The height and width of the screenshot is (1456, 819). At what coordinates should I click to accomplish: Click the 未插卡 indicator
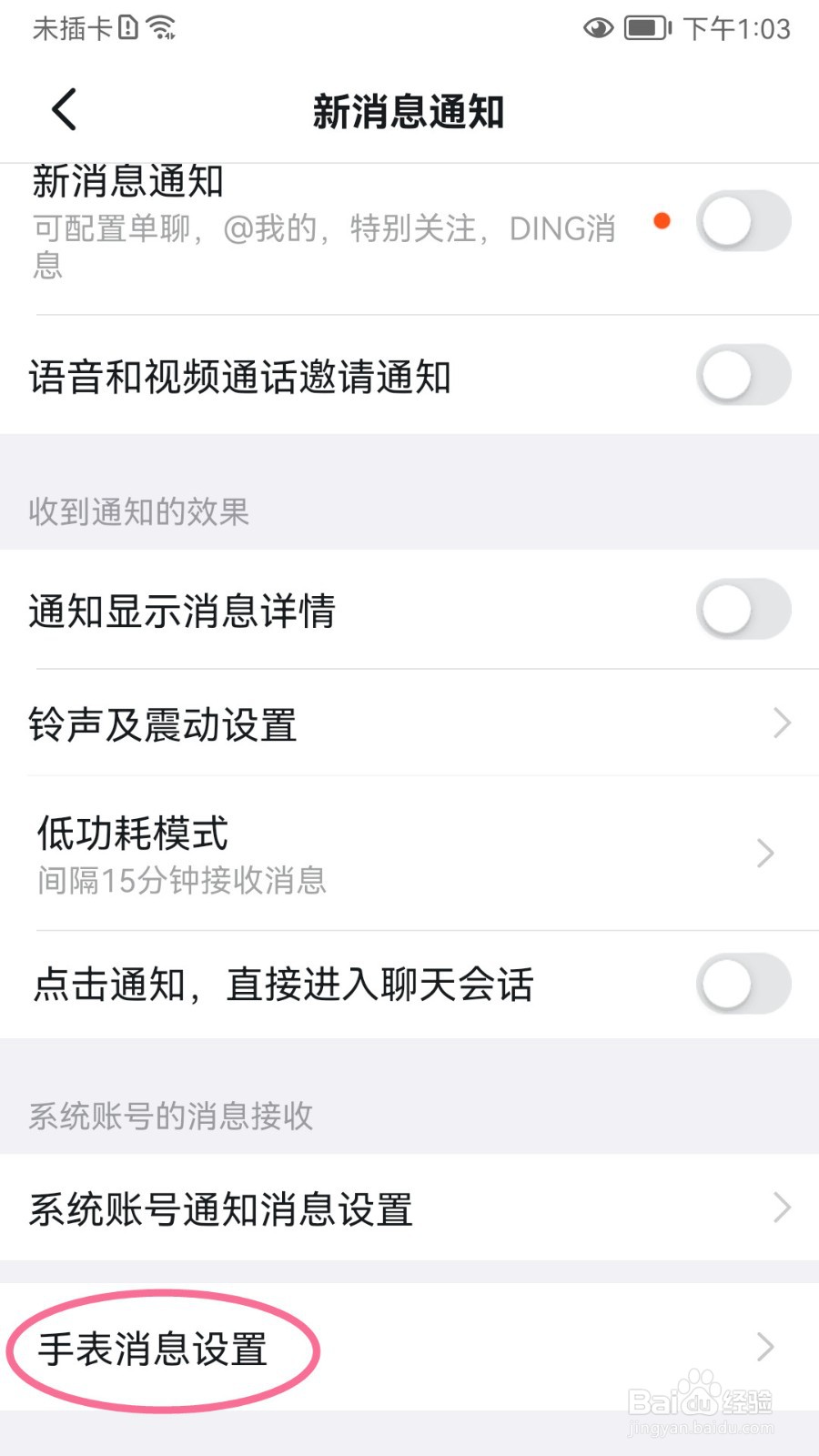click(x=68, y=29)
